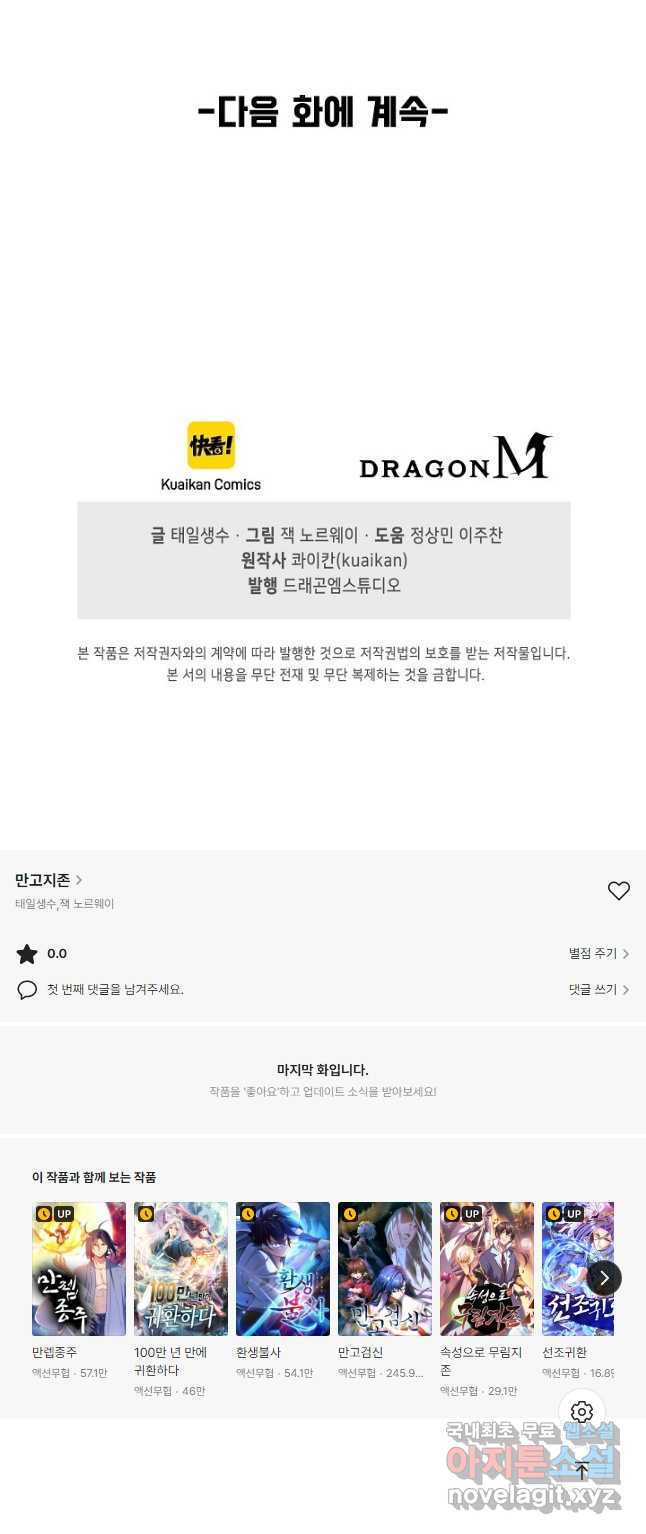Show next recommended titles arrow
The image size is (646, 1534).
tap(604, 1278)
